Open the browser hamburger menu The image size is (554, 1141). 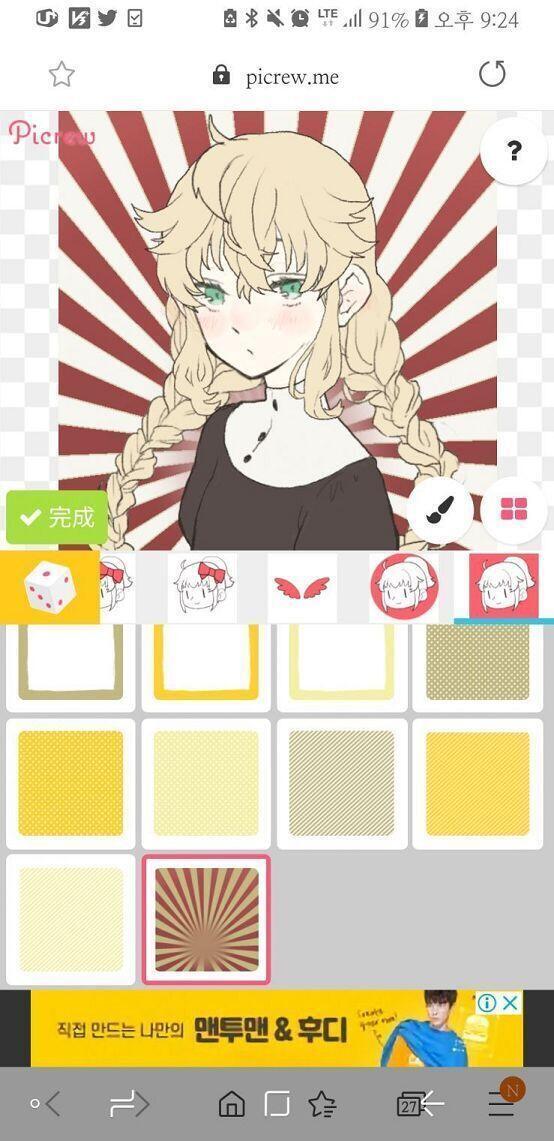pos(501,1104)
